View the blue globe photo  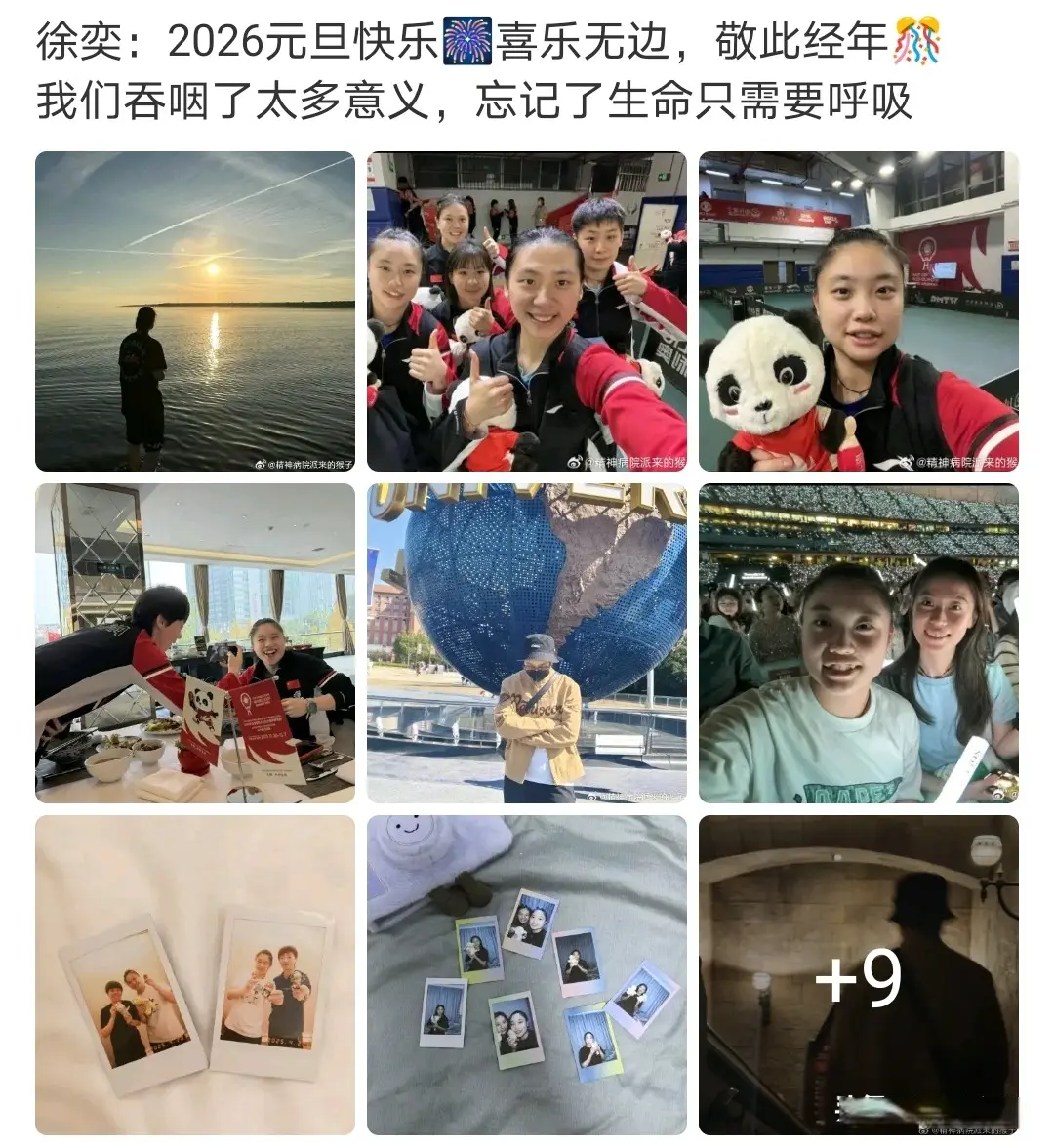[527, 643]
